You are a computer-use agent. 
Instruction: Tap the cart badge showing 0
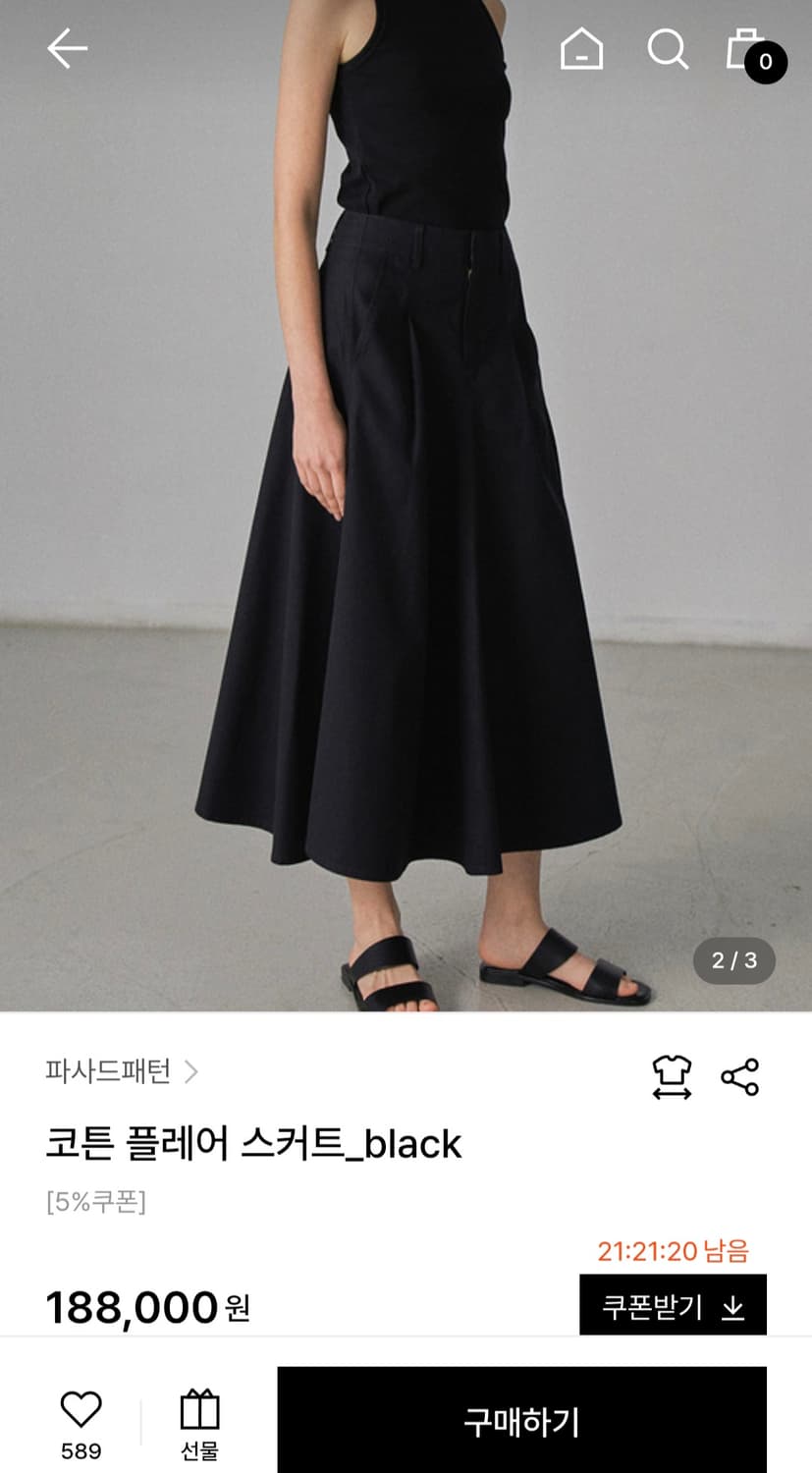pyautogui.click(x=764, y=62)
